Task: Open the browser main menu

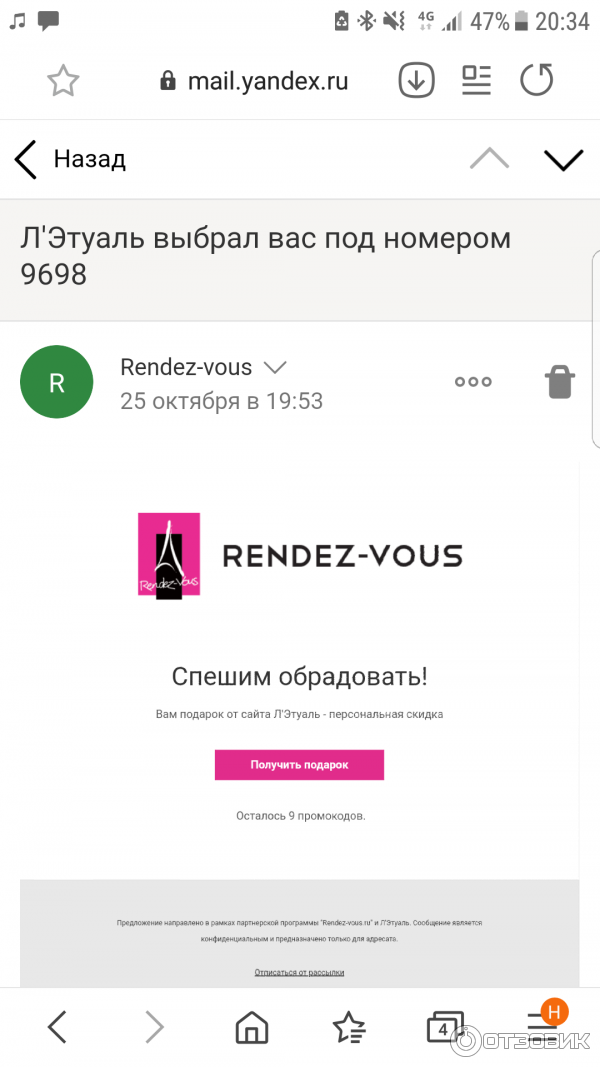Action: (x=542, y=1027)
